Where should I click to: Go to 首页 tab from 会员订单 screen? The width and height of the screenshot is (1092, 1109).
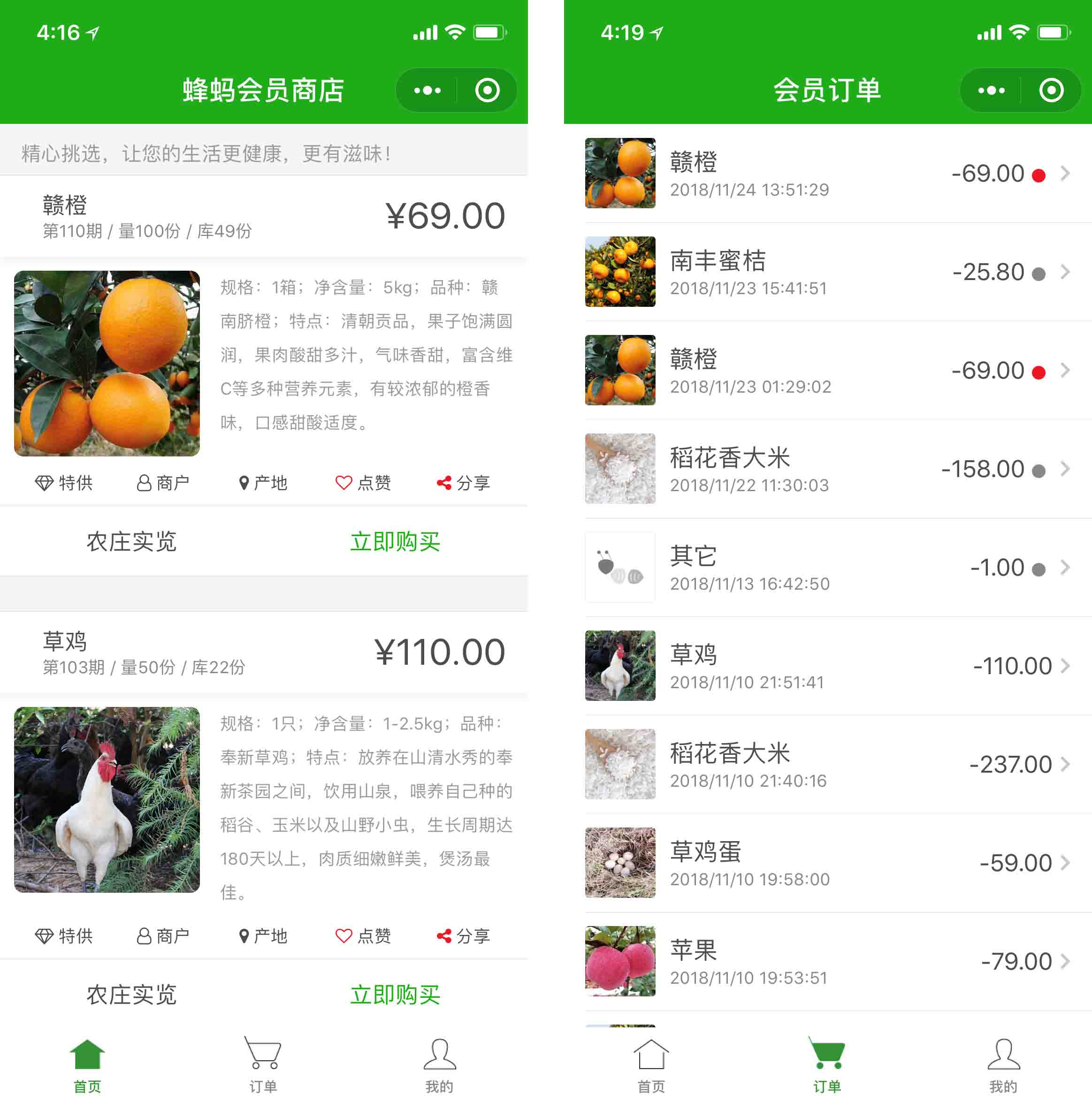[651, 1065]
